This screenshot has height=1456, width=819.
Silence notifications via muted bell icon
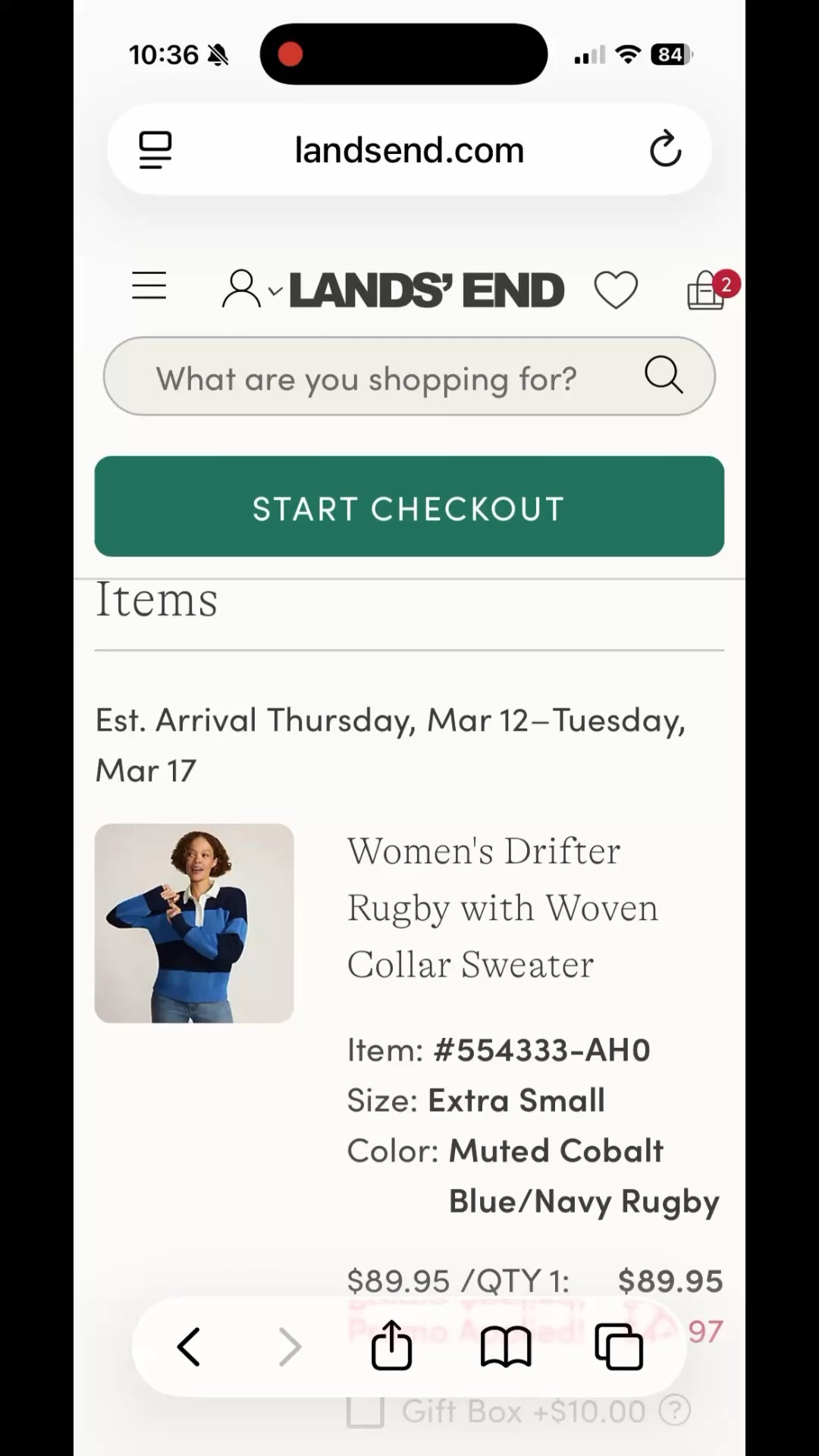216,53
